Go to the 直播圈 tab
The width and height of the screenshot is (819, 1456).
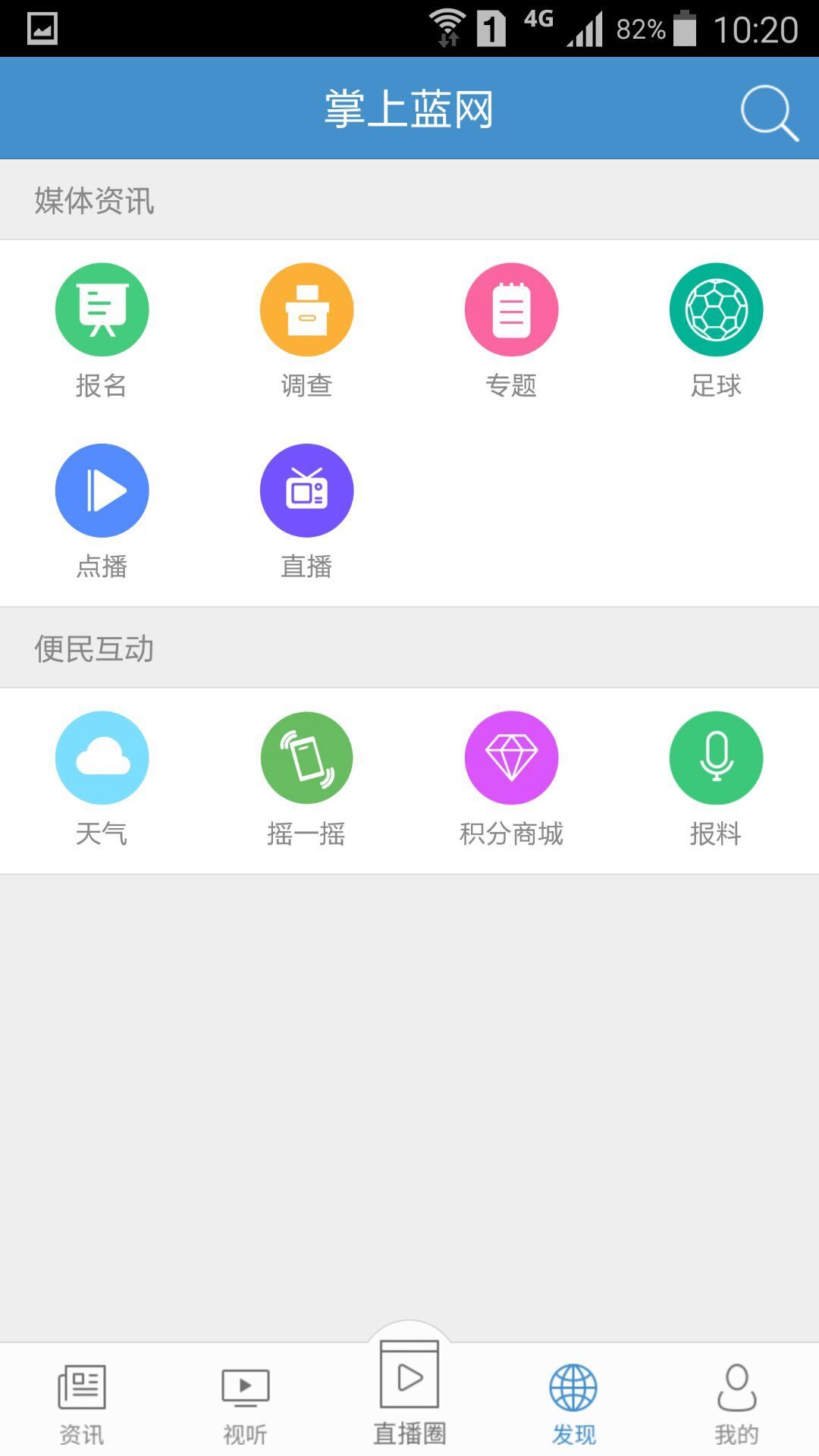tap(409, 1392)
